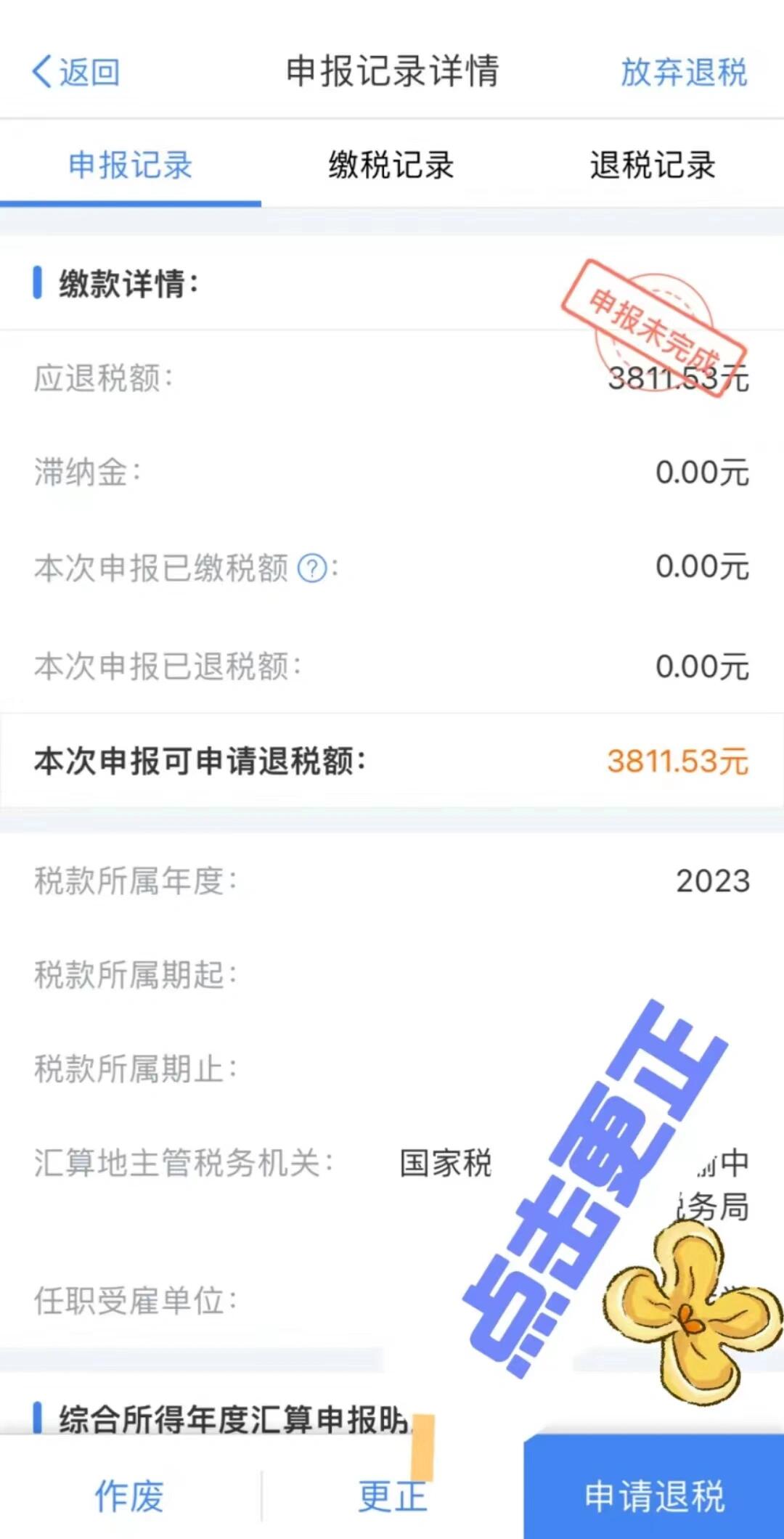The height and width of the screenshot is (1539, 784).
Task: Tap 放弃退税 to abandon the refund
Action: click(683, 73)
